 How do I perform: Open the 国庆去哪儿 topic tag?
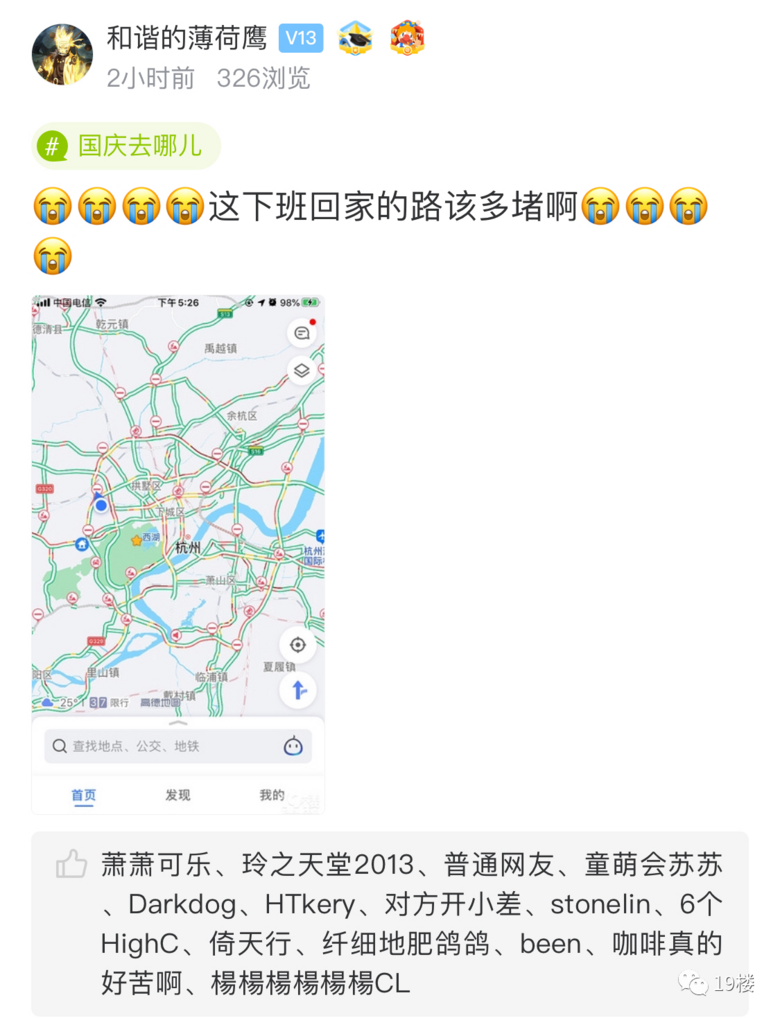coord(126,146)
